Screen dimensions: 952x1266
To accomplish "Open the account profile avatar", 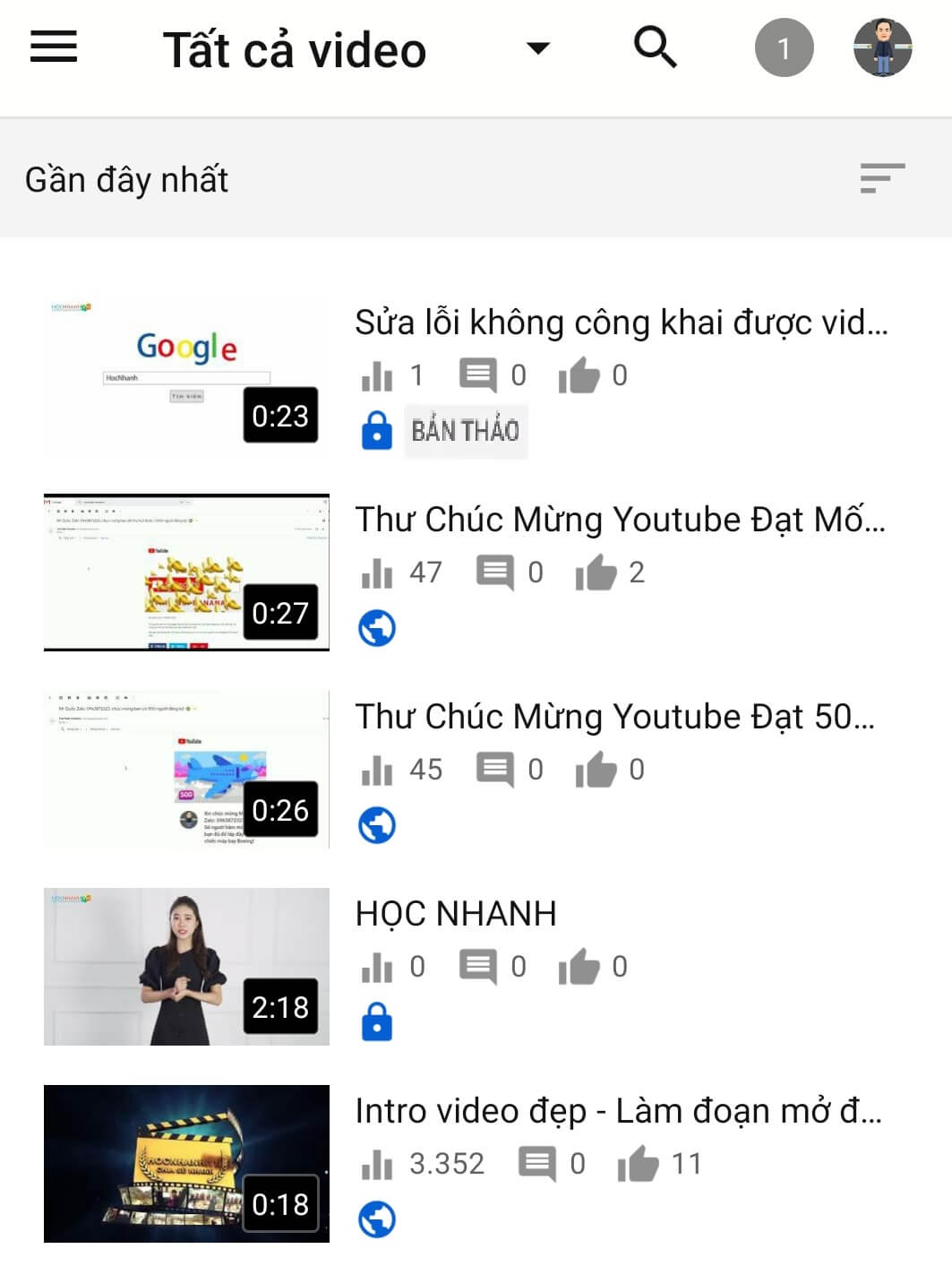I will (x=882, y=48).
